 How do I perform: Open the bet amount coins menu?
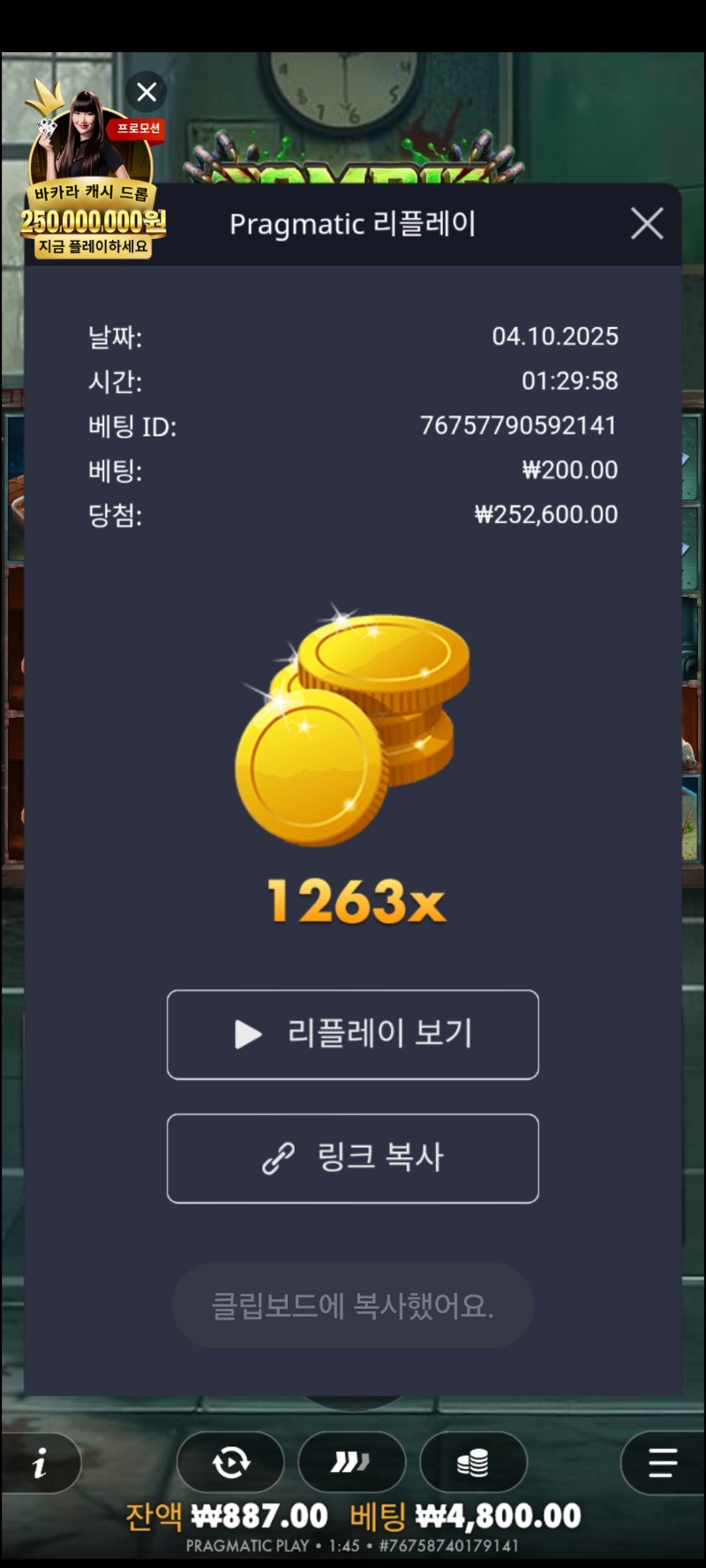click(473, 1463)
